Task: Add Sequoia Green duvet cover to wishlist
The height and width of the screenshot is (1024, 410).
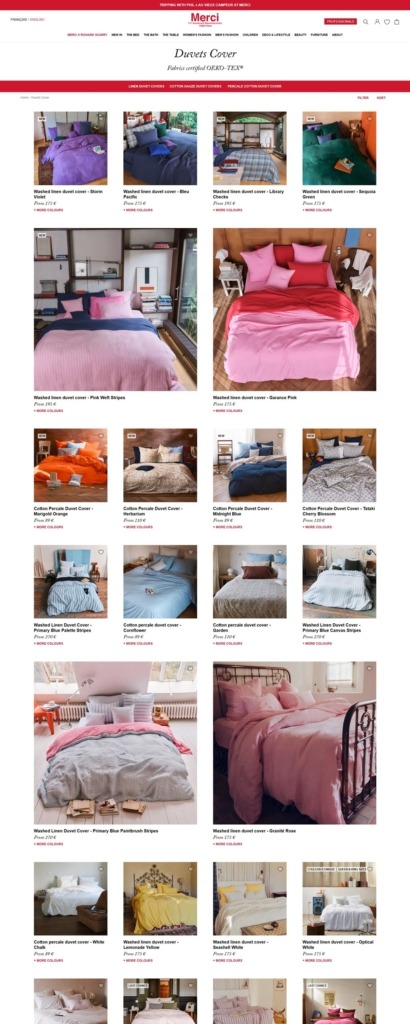Action: click(370, 118)
